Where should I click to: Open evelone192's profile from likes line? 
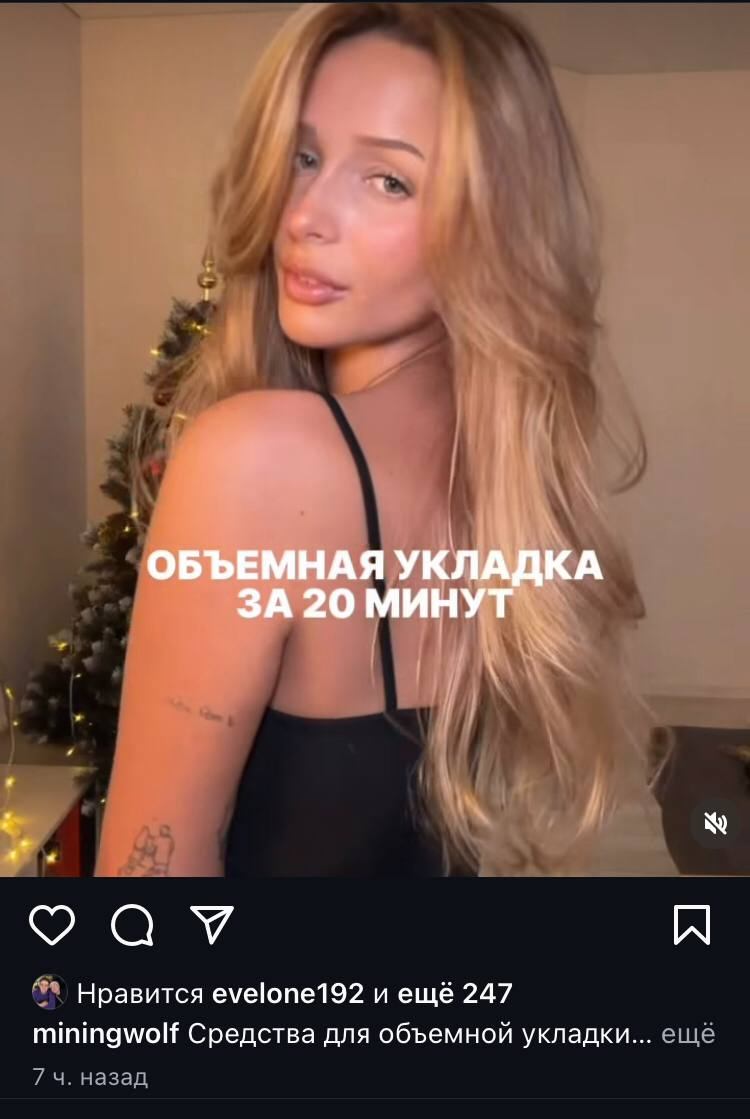[288, 994]
